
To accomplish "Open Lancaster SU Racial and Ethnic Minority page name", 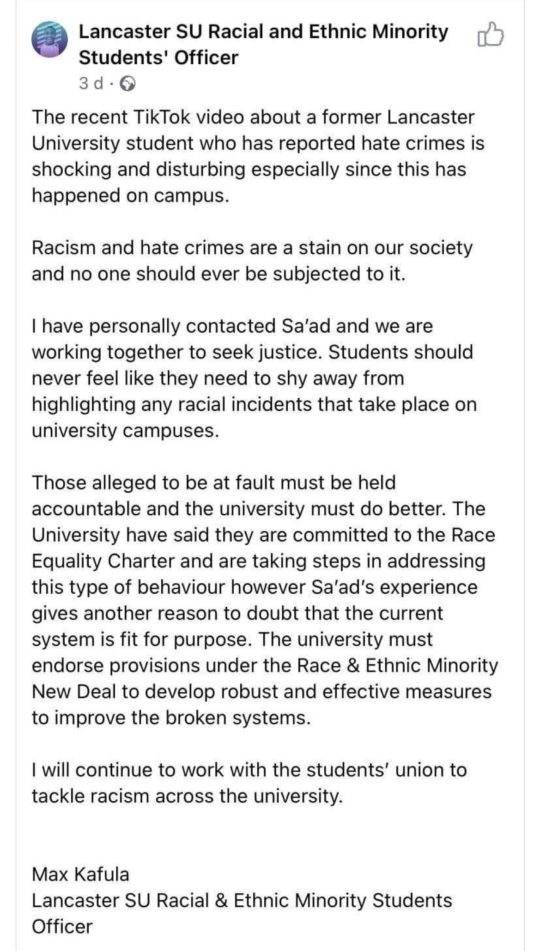I will 263,45.
